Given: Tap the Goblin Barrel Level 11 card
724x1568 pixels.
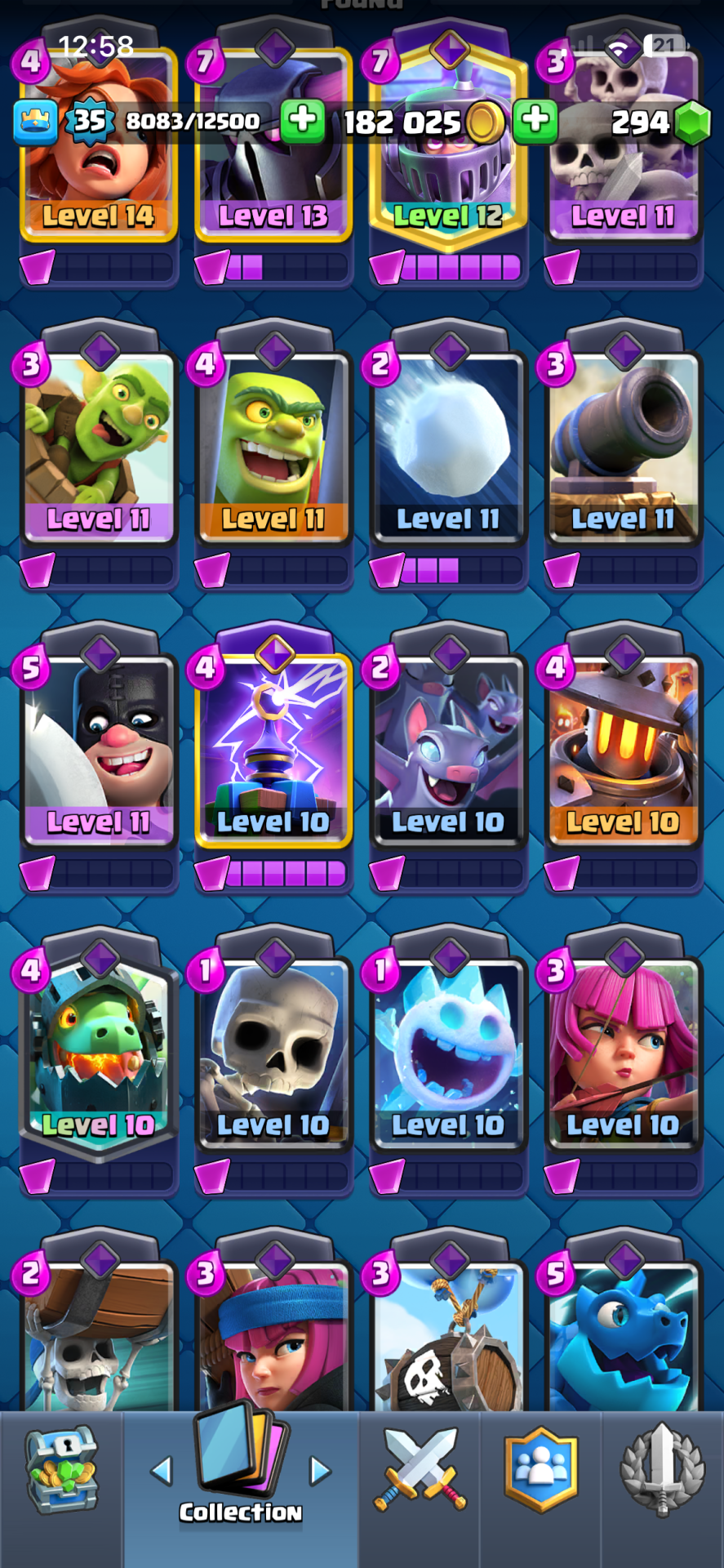Looking at the screenshot, I should click(x=98, y=449).
